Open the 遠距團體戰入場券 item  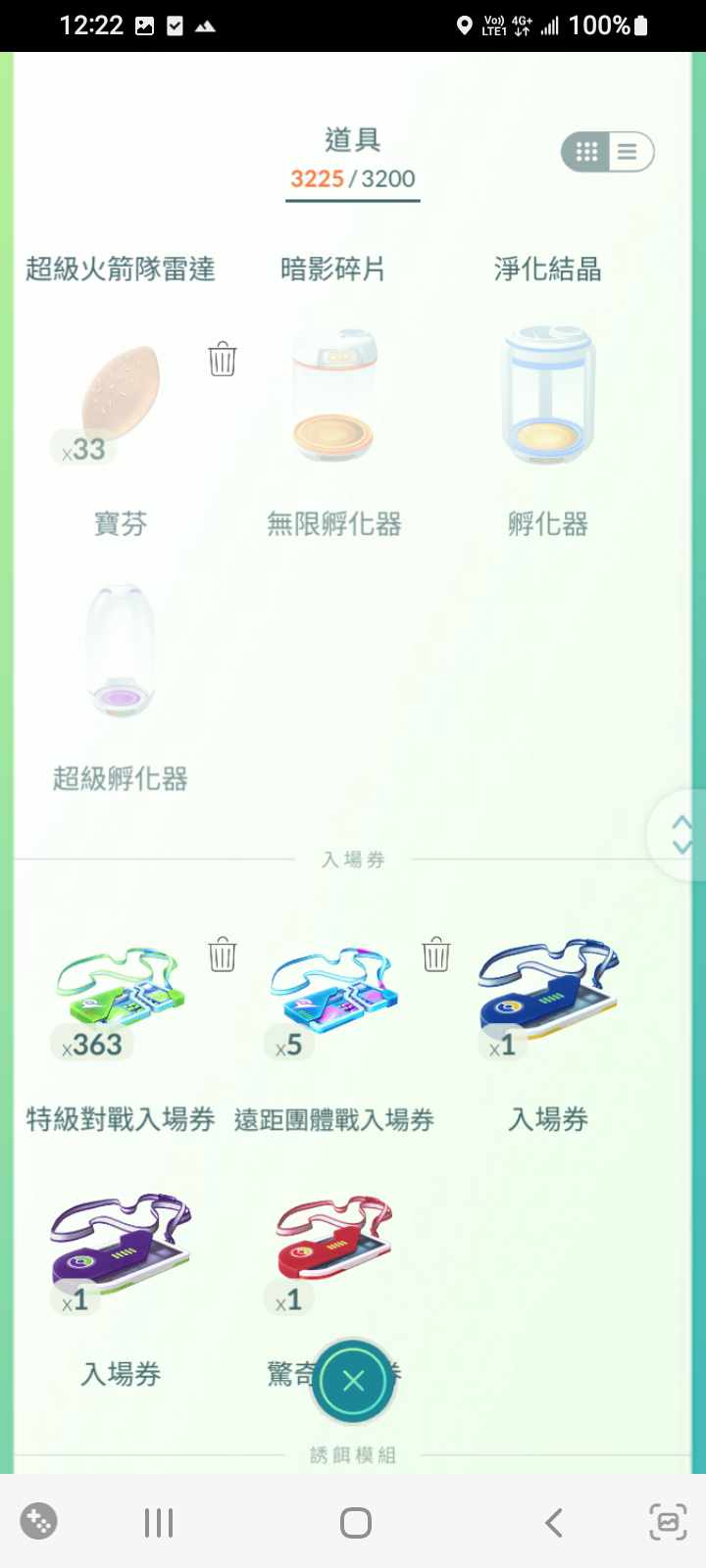point(333,990)
